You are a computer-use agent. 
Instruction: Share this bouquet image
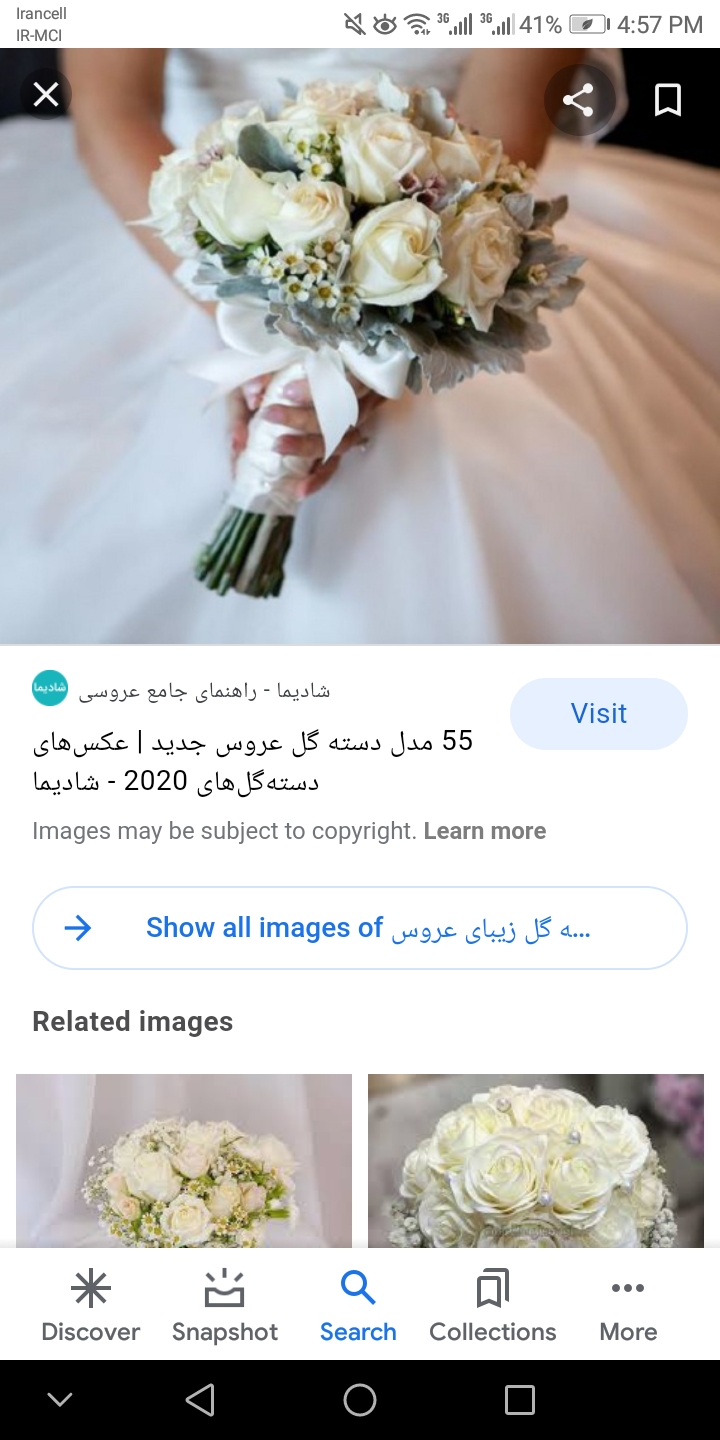(578, 100)
